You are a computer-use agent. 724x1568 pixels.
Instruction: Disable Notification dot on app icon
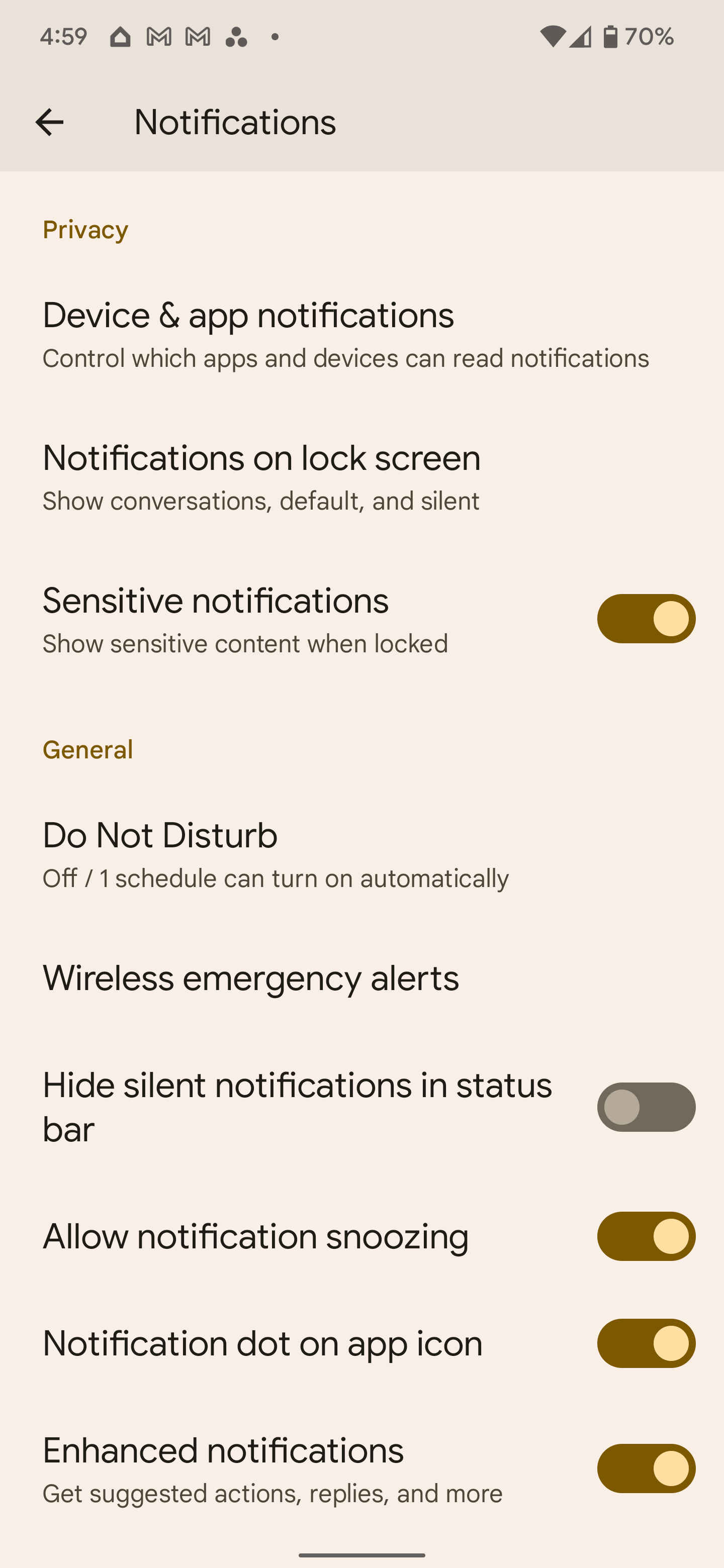coord(646,1342)
